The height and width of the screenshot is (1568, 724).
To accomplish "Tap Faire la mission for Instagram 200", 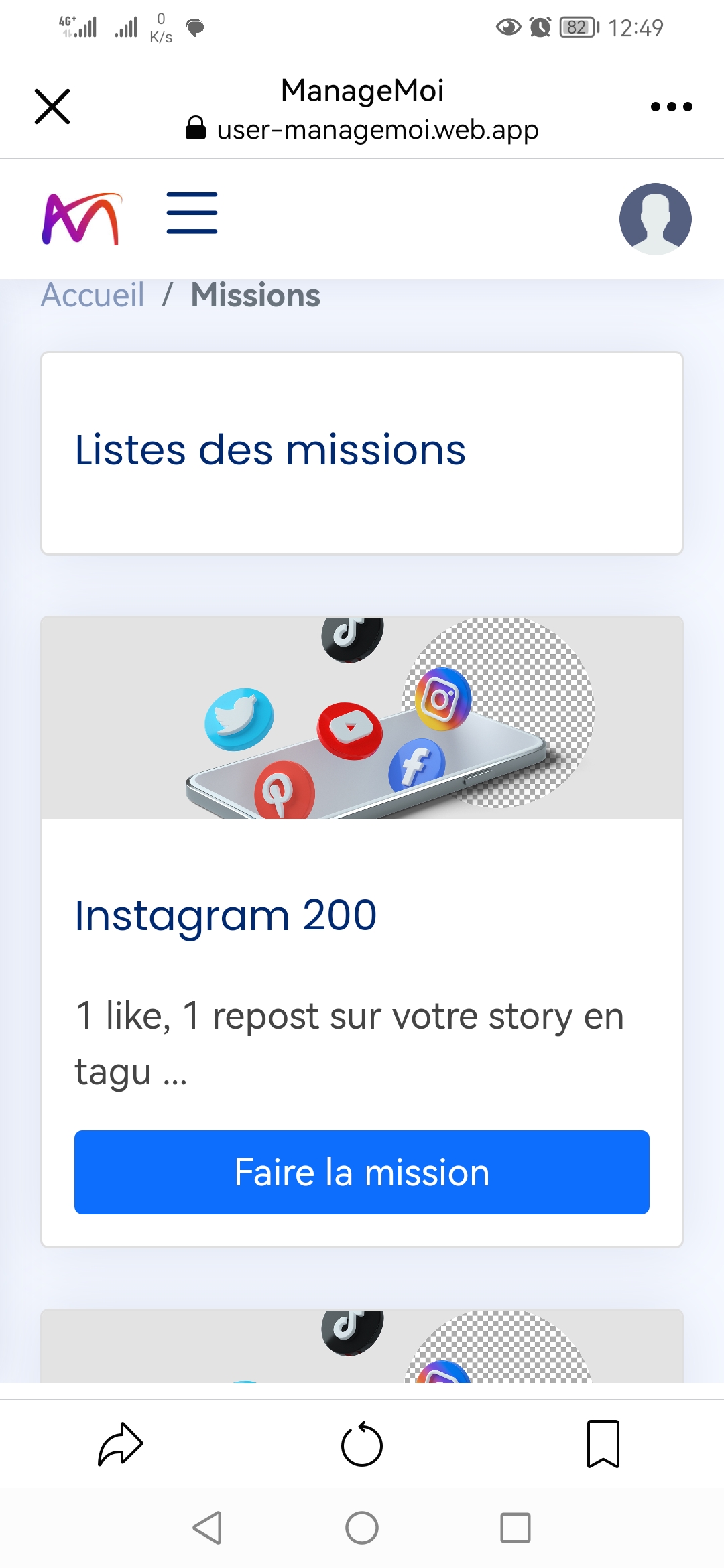I will (362, 1172).
